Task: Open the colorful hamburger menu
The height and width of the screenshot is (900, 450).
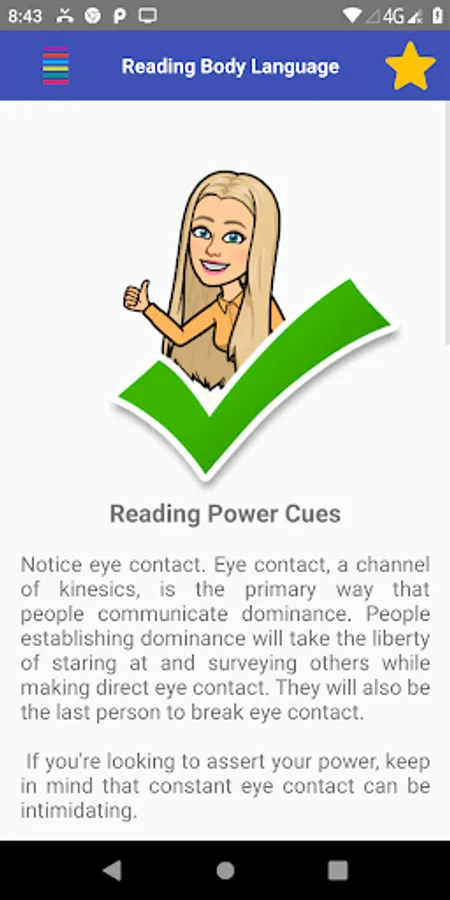Action: pos(56,66)
